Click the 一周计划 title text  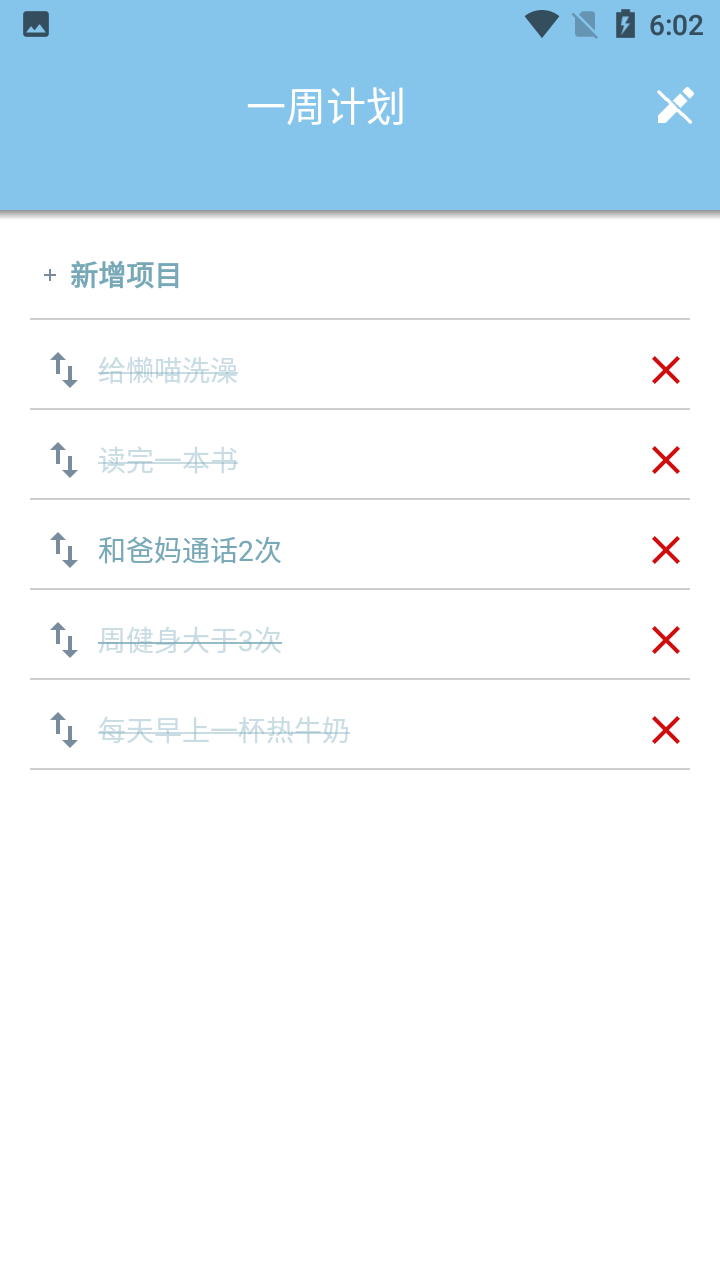327,107
